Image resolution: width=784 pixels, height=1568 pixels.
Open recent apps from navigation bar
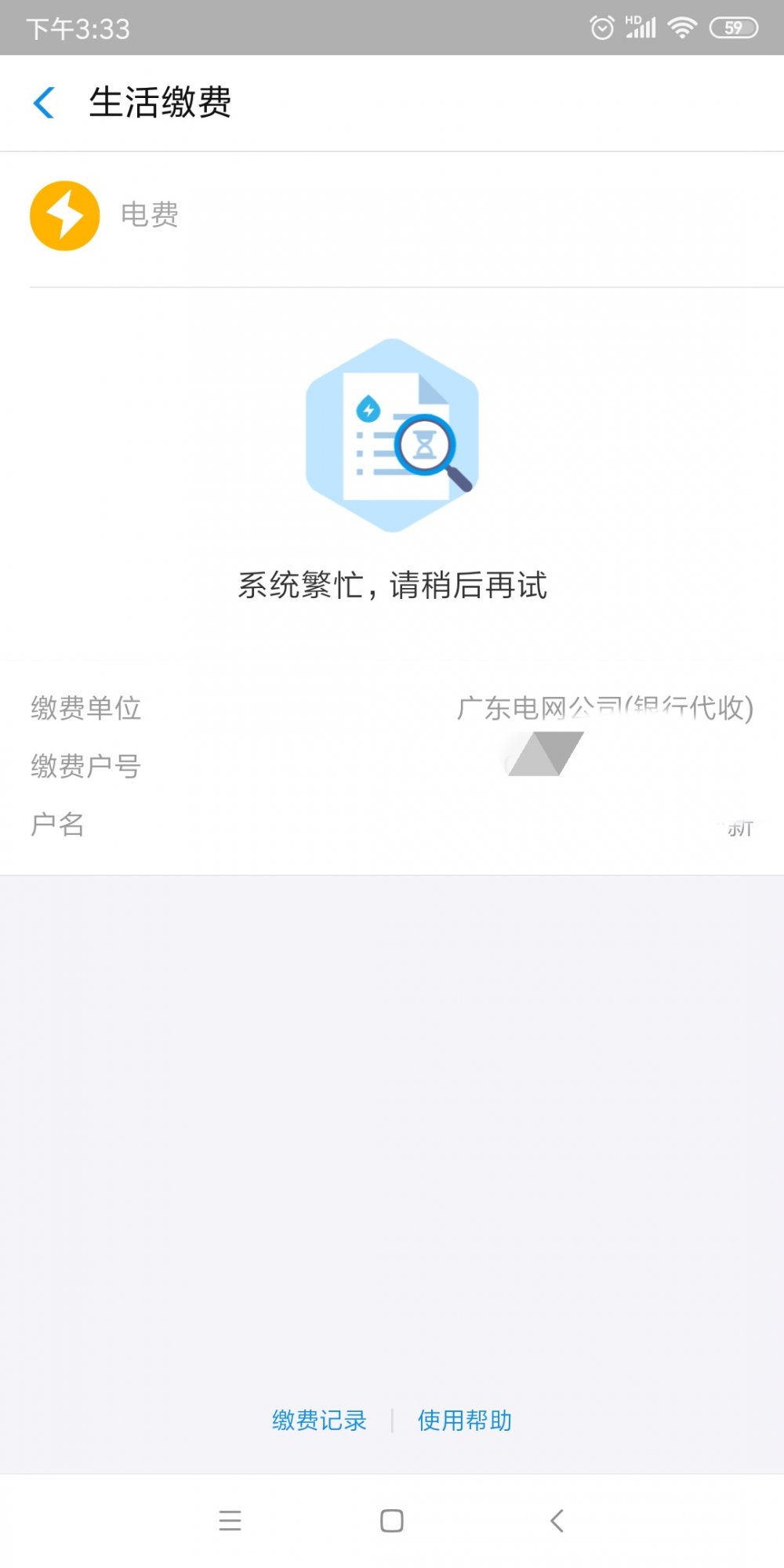[230, 1521]
